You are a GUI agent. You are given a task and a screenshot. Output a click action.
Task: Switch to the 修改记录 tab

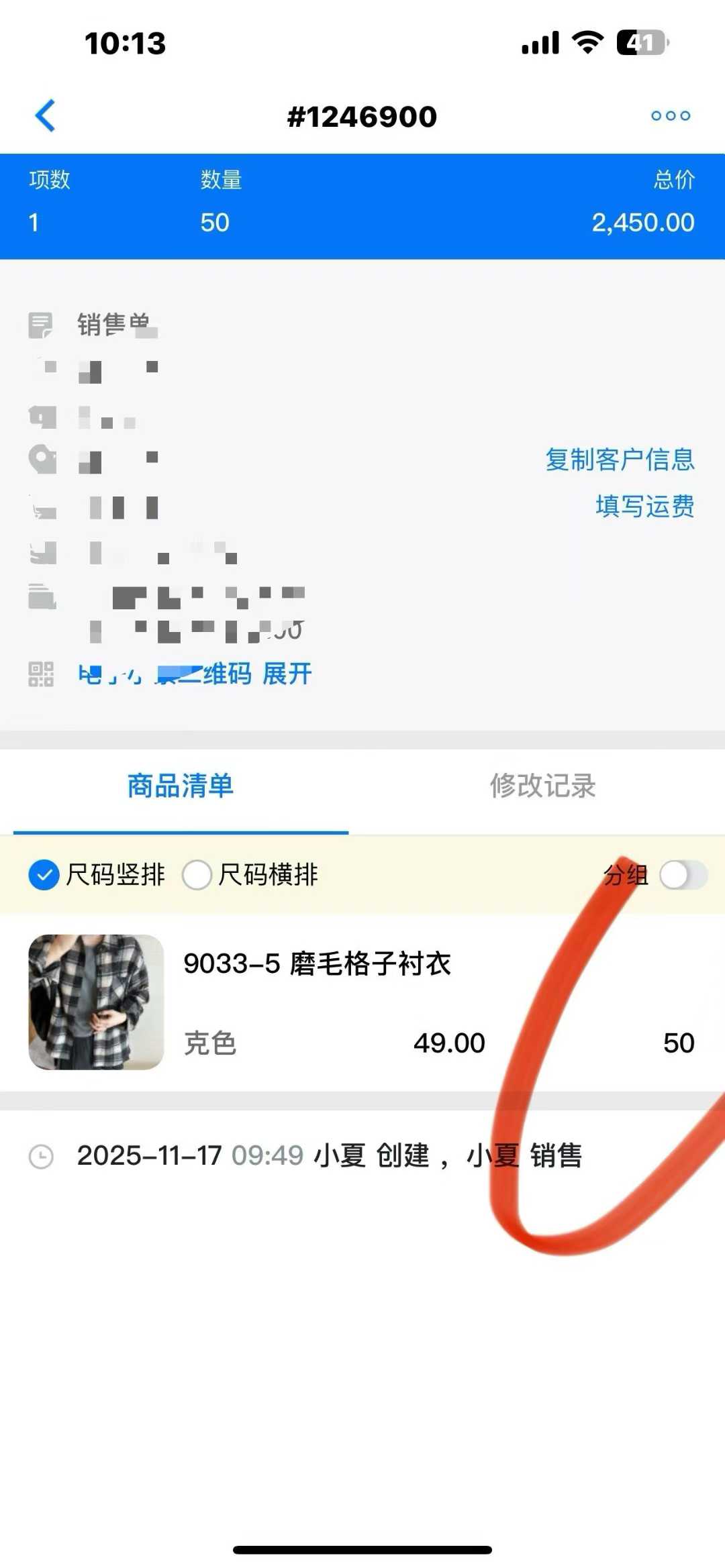point(542,786)
